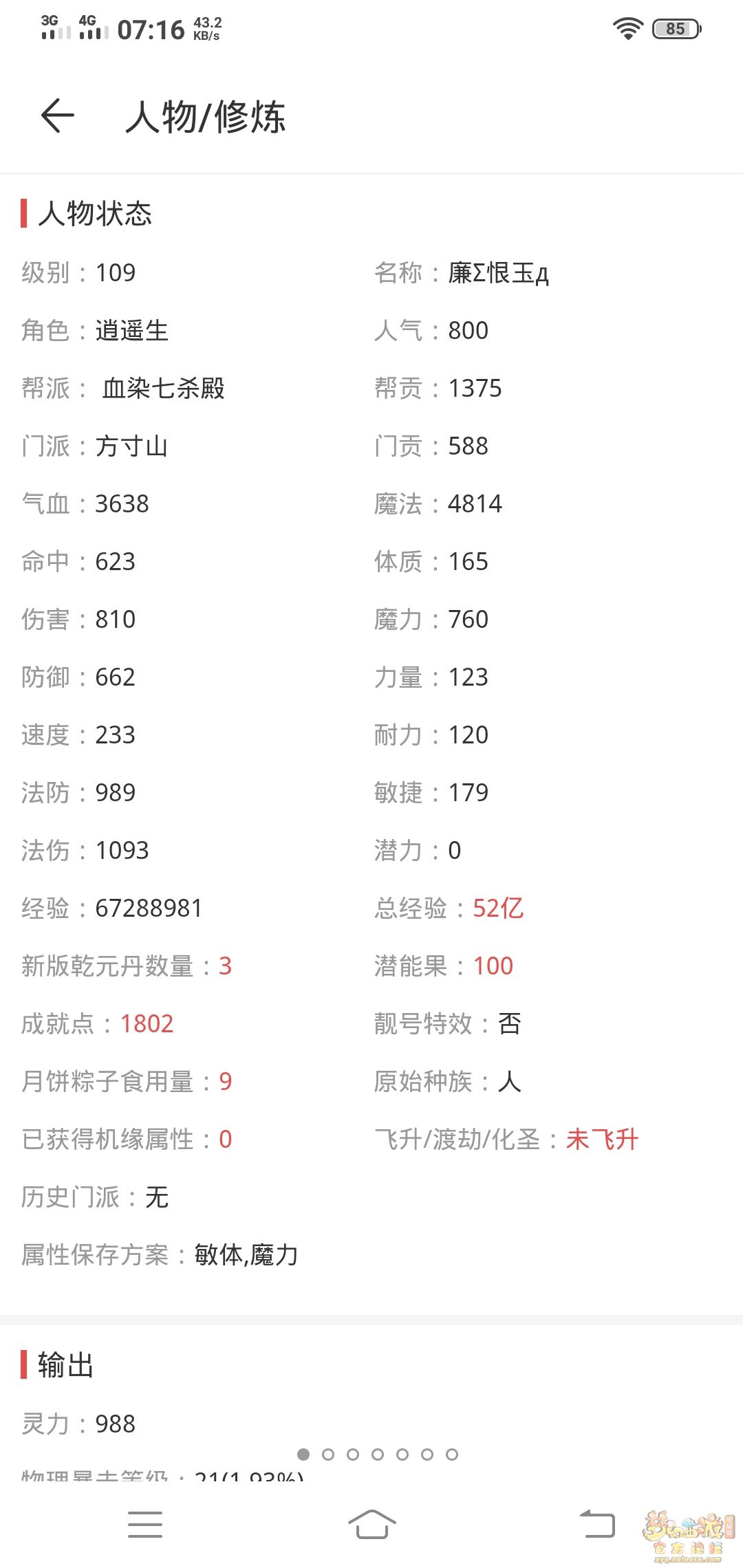Jump to the last page indicator dot

tap(452, 1455)
